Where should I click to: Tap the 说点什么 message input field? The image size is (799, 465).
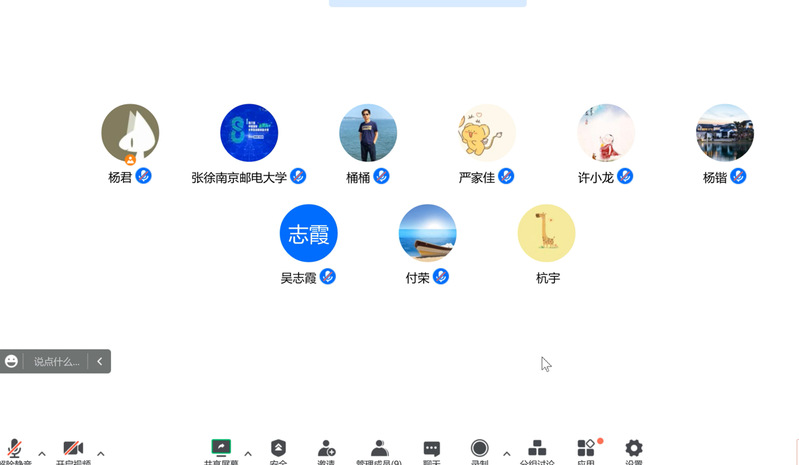56,362
